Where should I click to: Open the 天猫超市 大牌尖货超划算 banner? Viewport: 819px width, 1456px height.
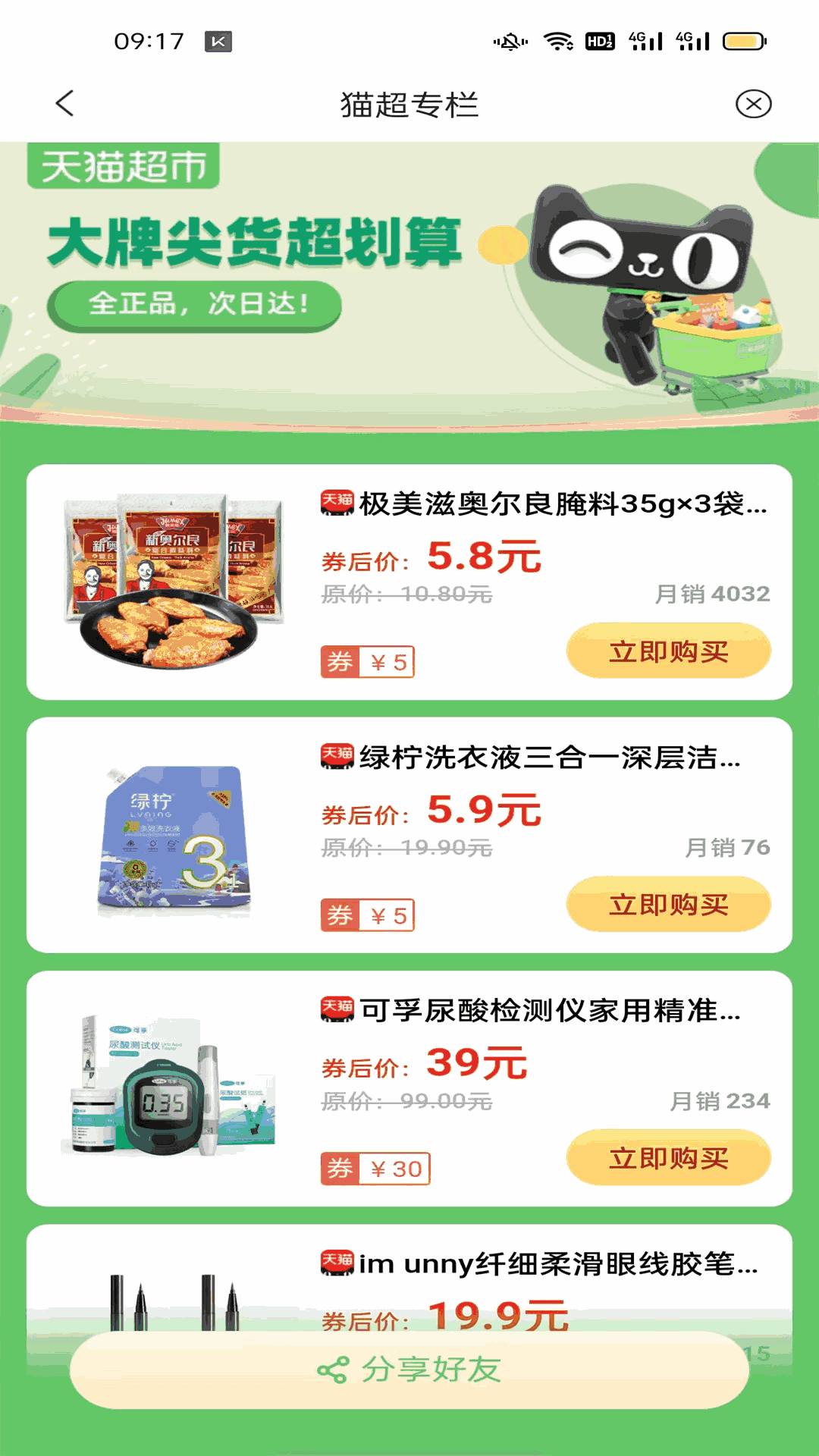(409, 281)
